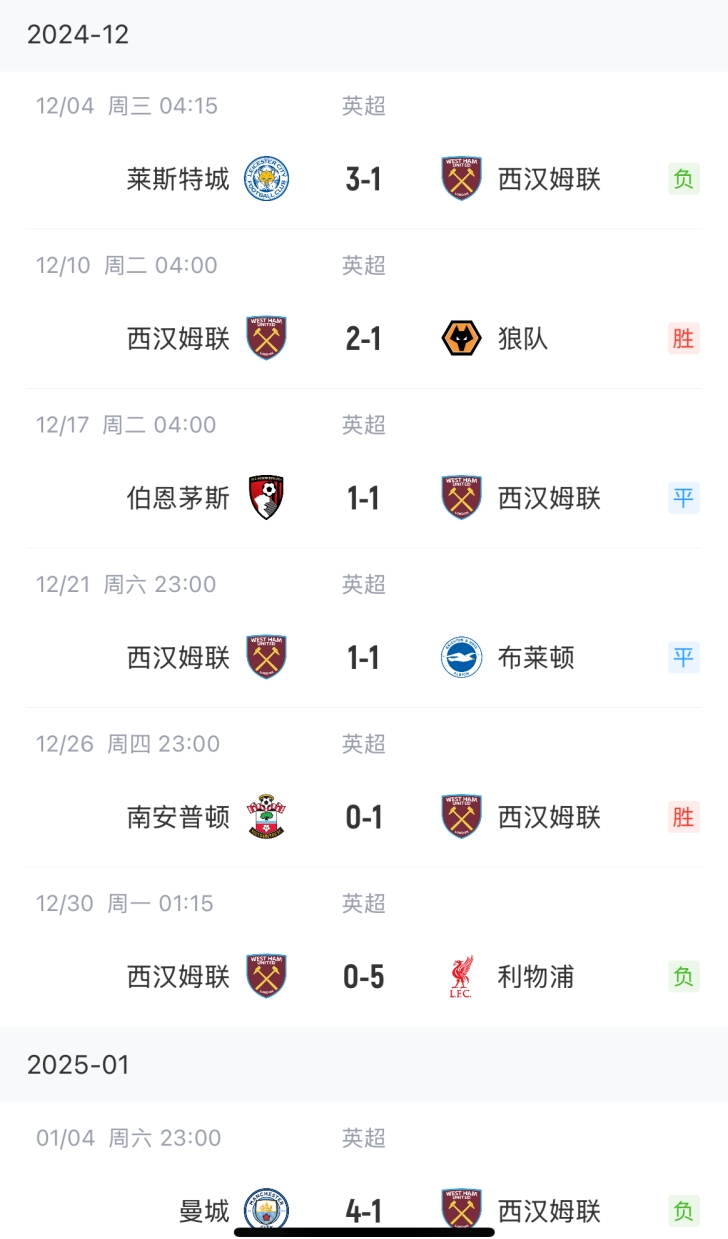Open the Bournemouth 1-1 West Ham match
Image resolution: width=728 pixels, height=1239 pixels.
pyautogui.click(x=363, y=498)
